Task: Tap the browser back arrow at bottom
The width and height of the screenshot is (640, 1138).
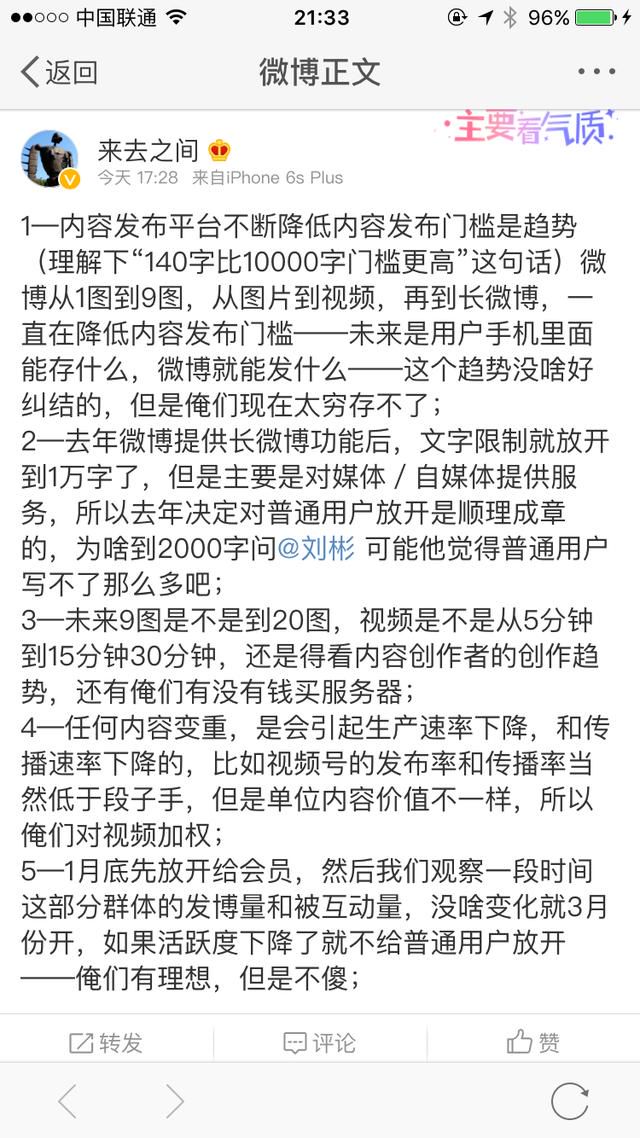Action: tap(67, 1101)
